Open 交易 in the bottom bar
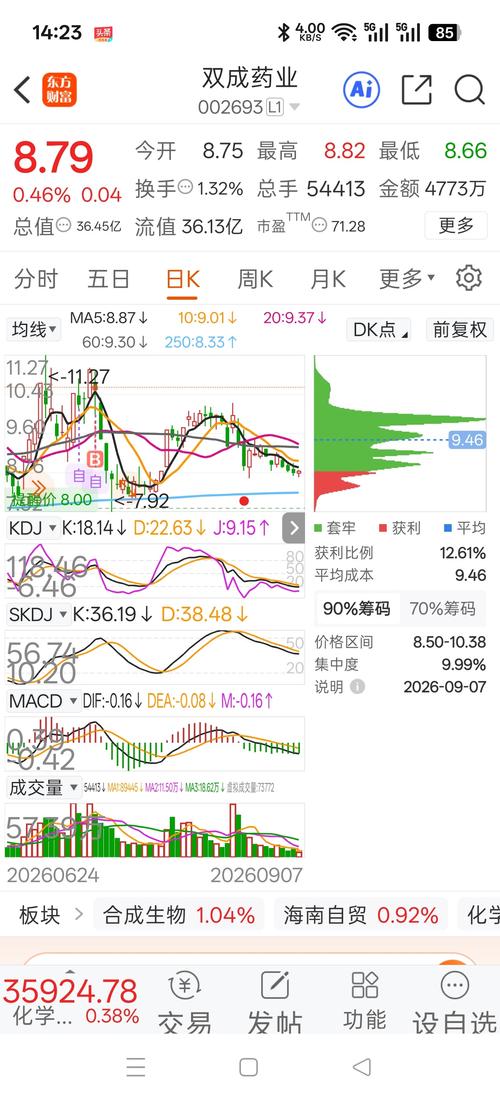 [x=185, y=1003]
